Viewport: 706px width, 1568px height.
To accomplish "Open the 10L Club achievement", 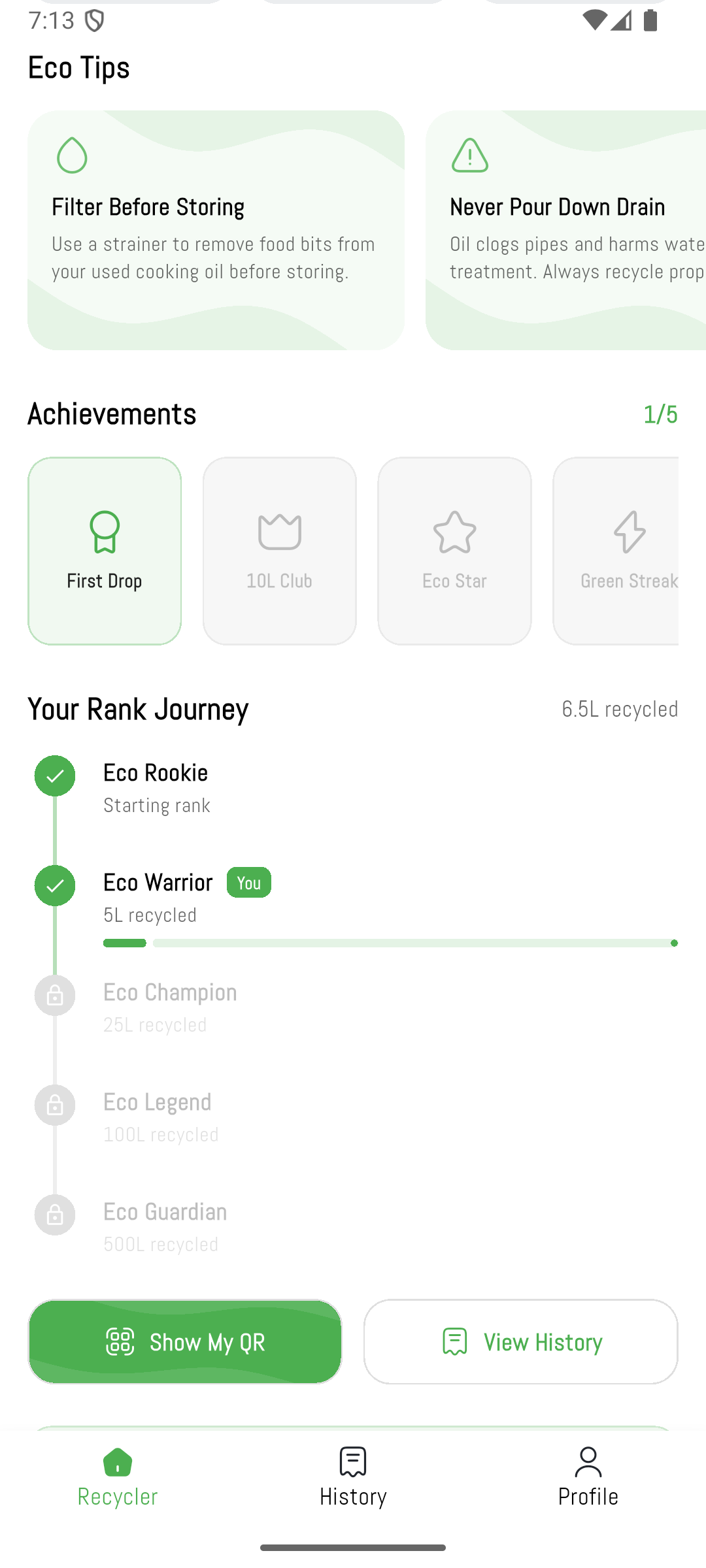I will (x=279, y=551).
